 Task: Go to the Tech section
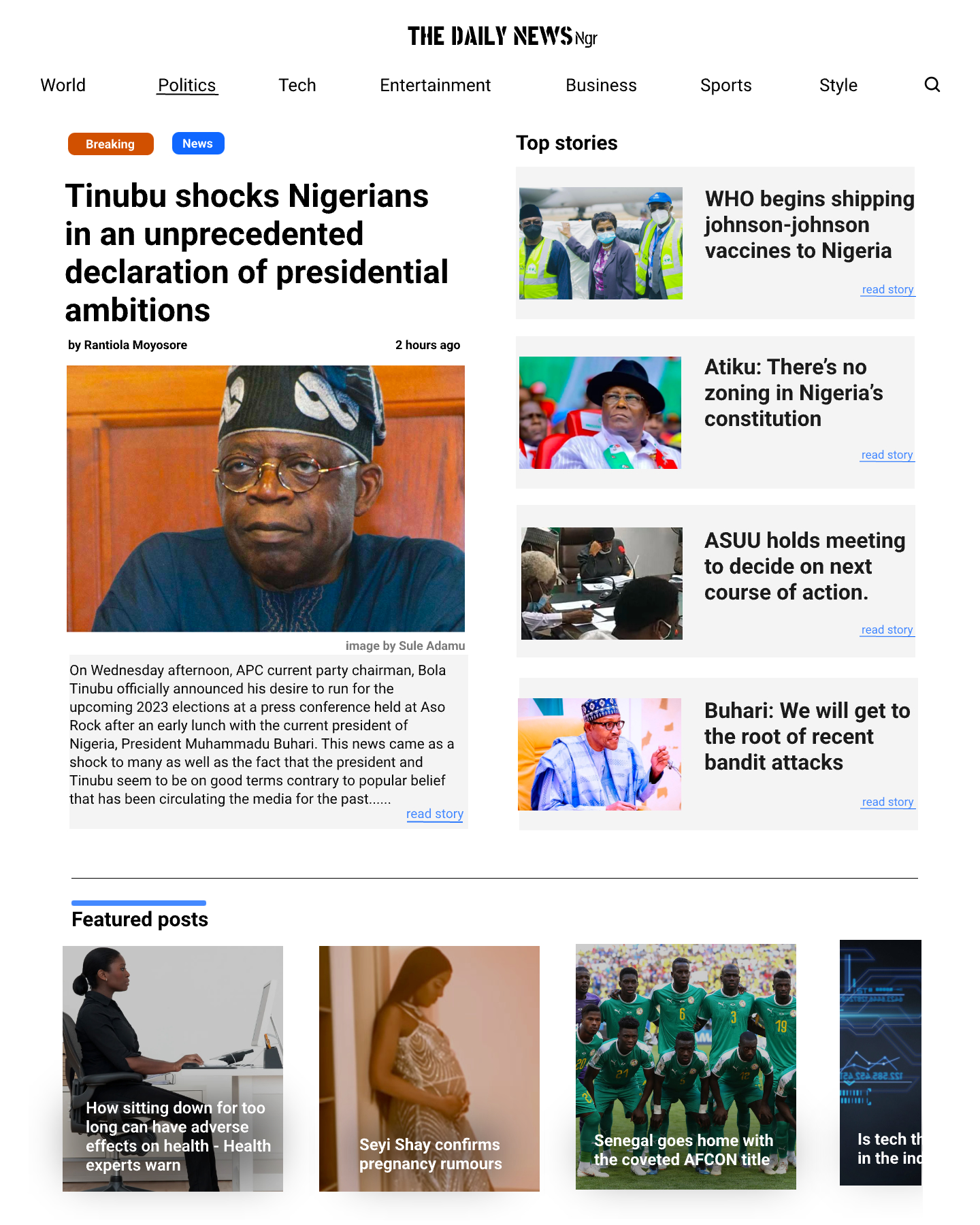297,85
